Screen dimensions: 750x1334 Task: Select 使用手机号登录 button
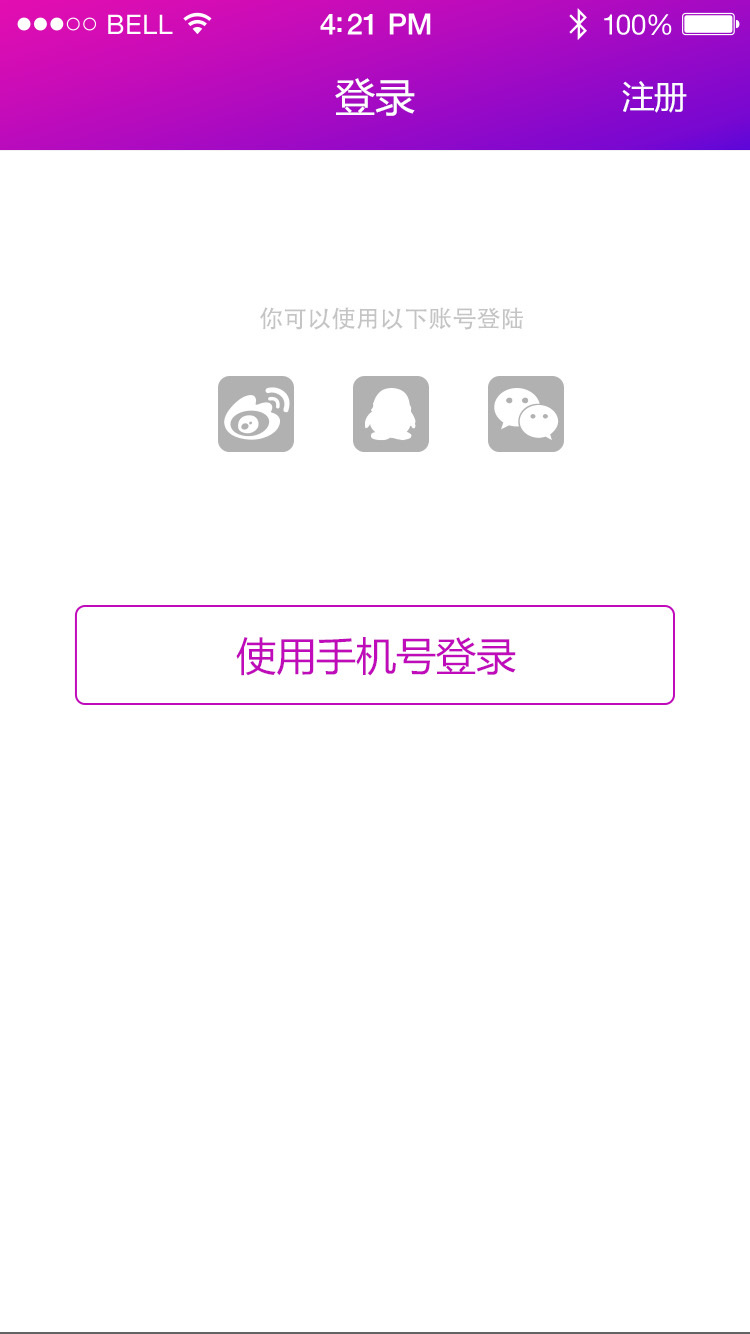[x=375, y=655]
